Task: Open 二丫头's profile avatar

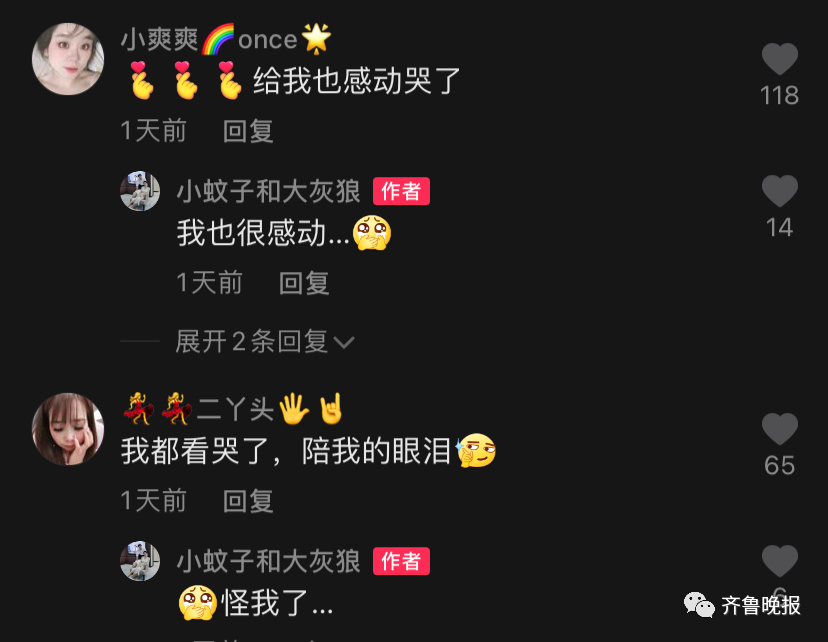Action: point(68,428)
